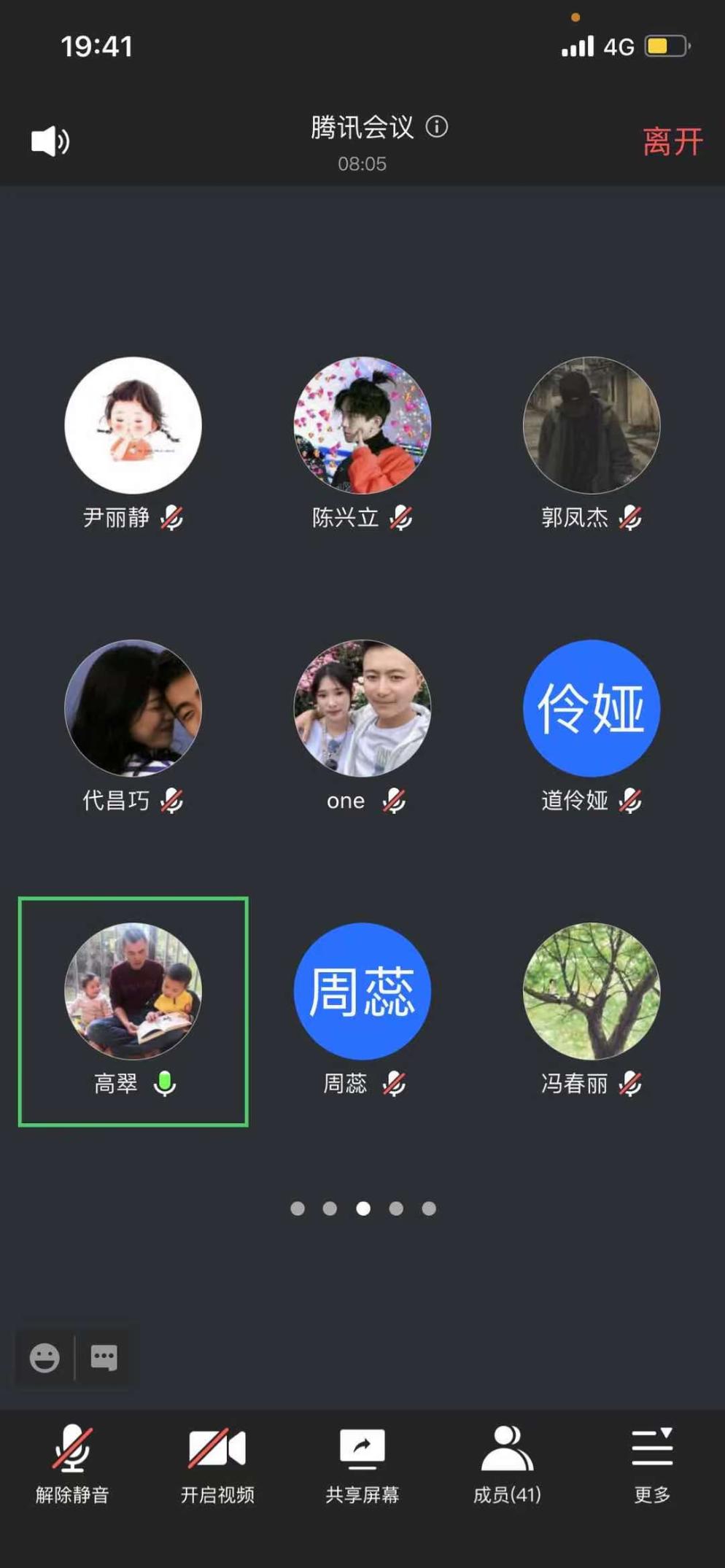Start screen sharing via 共享屏幕
The height and width of the screenshot is (1568, 725).
pyautogui.click(x=362, y=1463)
